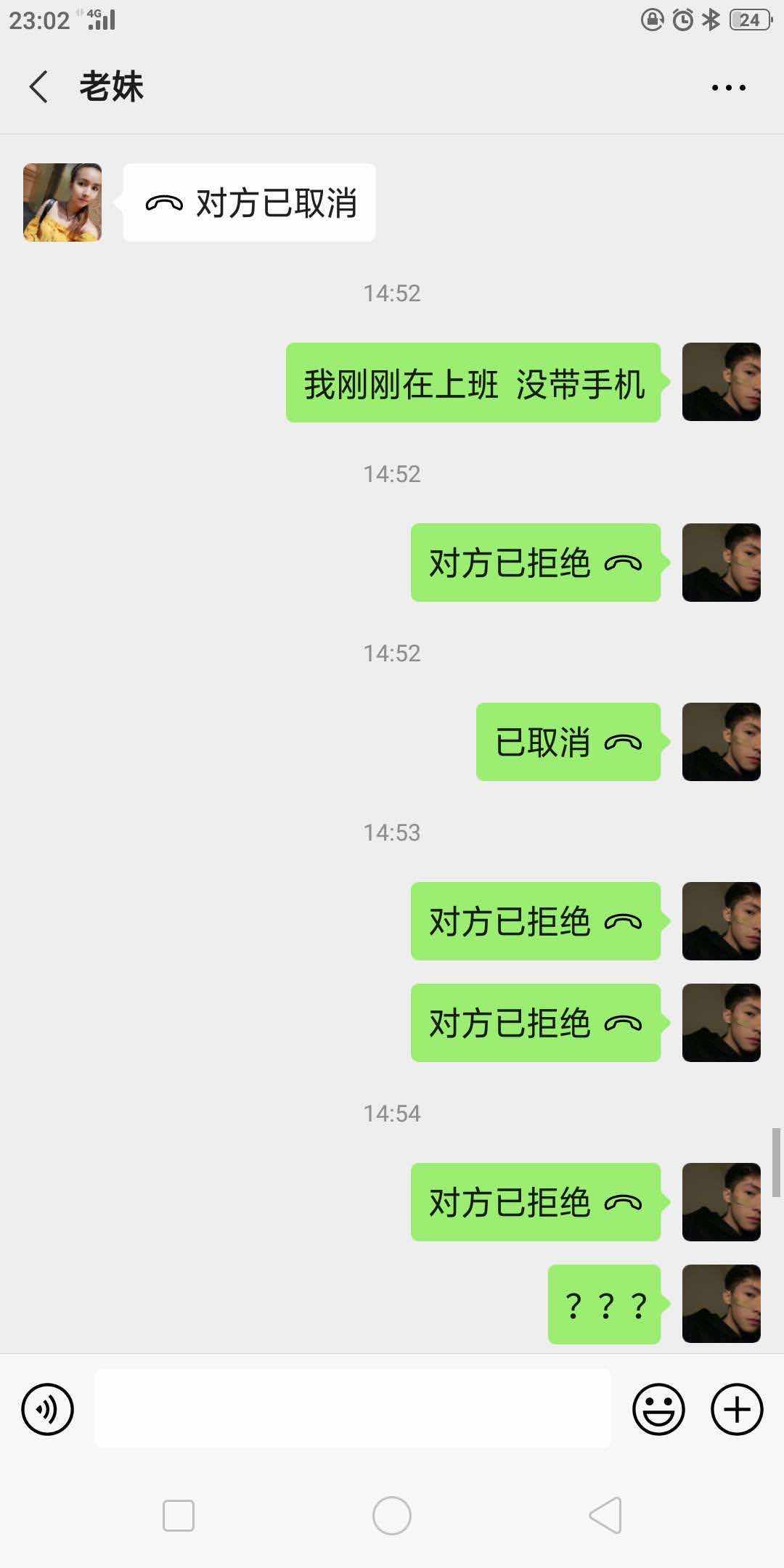Switch to voice message input
Image resolution: width=784 pixels, height=1568 pixels.
pyautogui.click(x=48, y=1410)
